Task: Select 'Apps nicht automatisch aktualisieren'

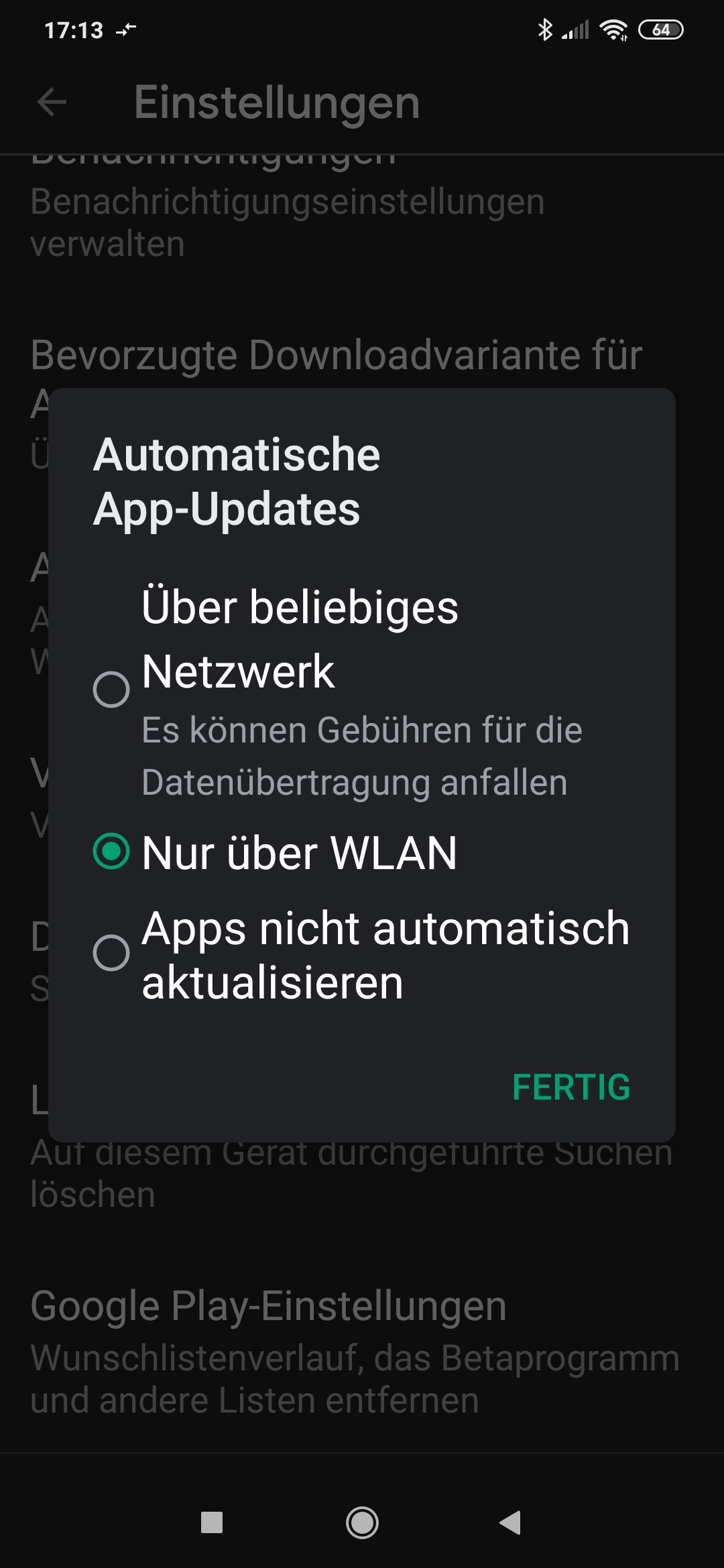Action: [111, 953]
